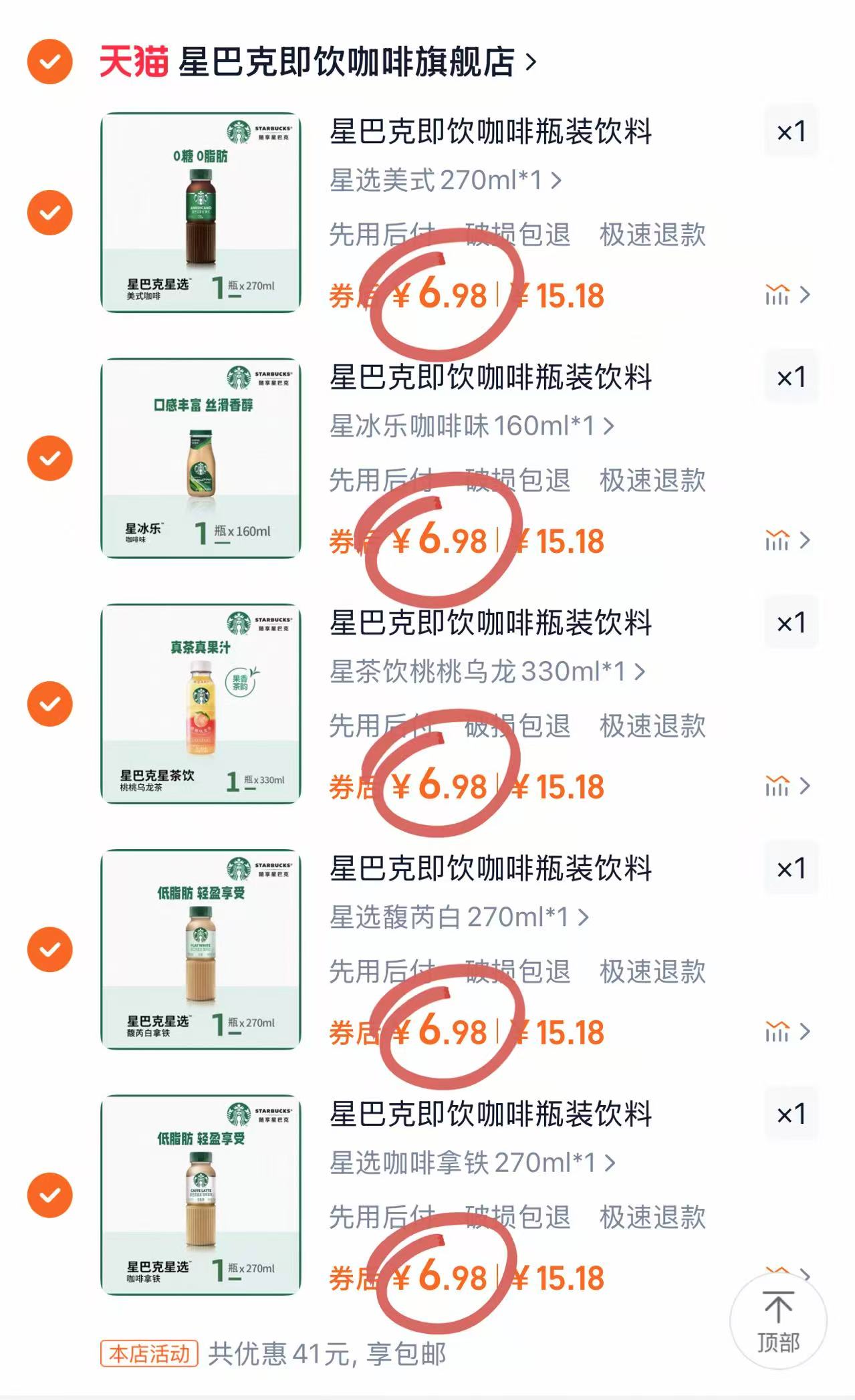Open the 桃桃乌龙茶 product image
This screenshot has height=1400, width=855.
(x=201, y=703)
